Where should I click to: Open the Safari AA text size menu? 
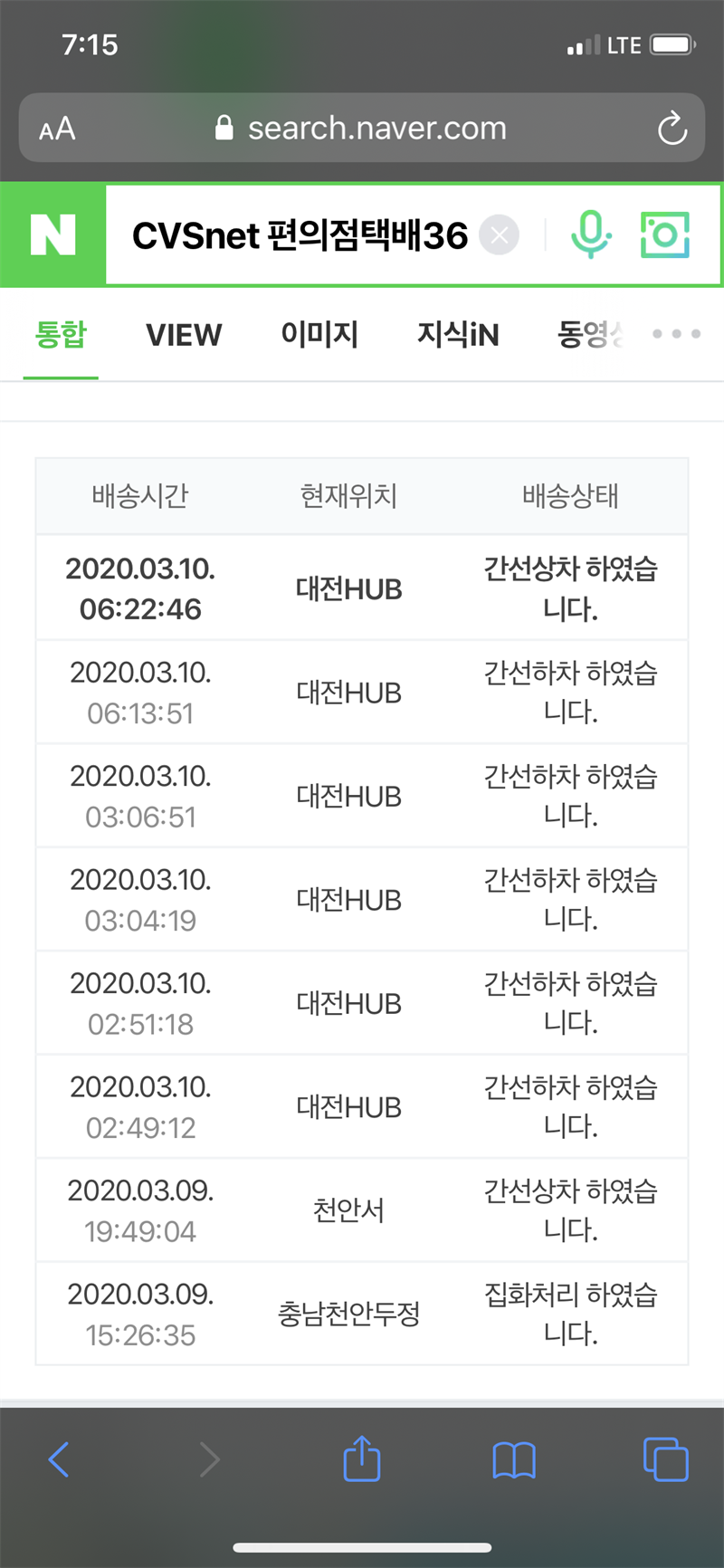coord(57,129)
